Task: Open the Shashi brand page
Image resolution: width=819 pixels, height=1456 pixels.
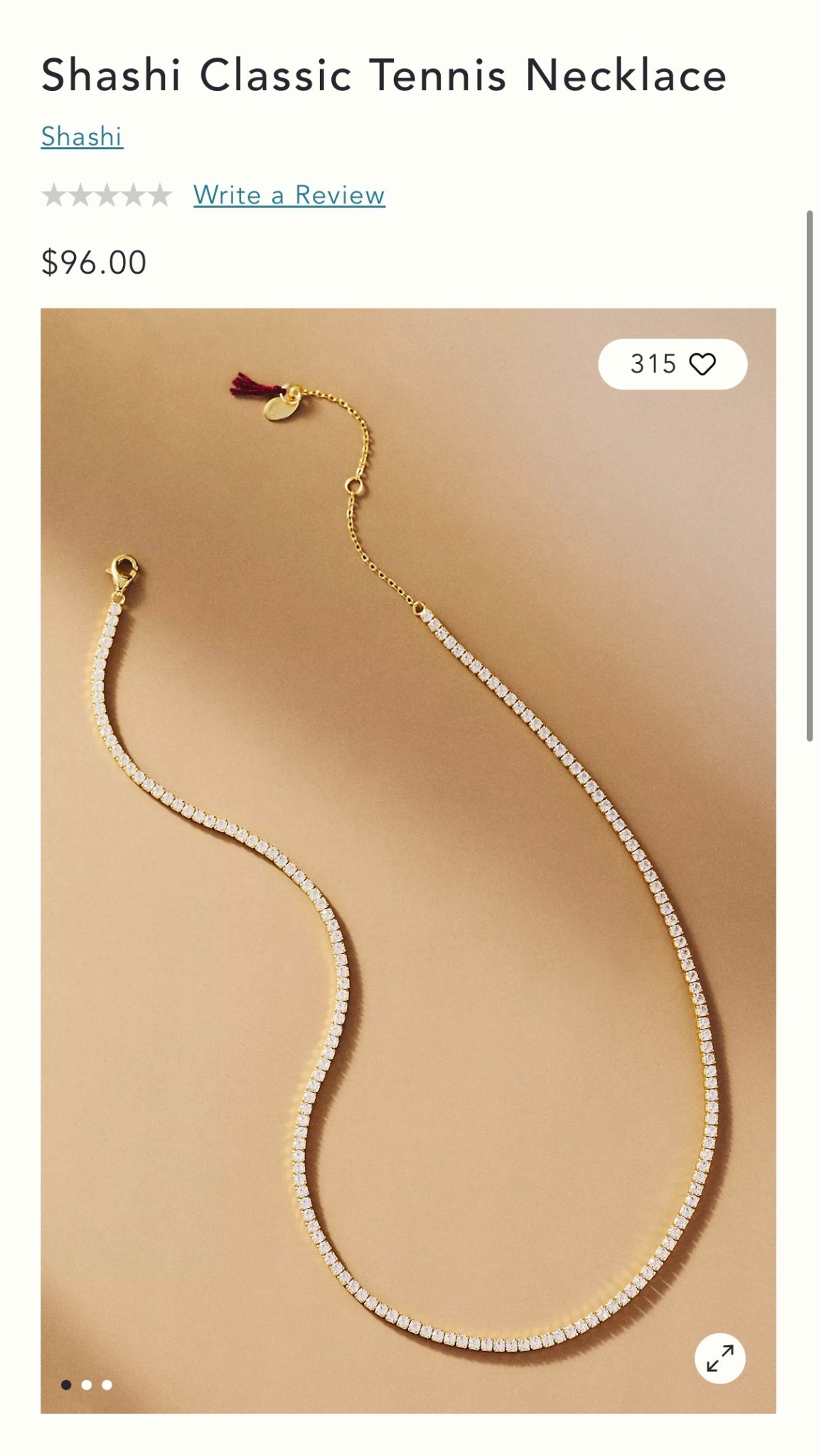Action: click(82, 136)
